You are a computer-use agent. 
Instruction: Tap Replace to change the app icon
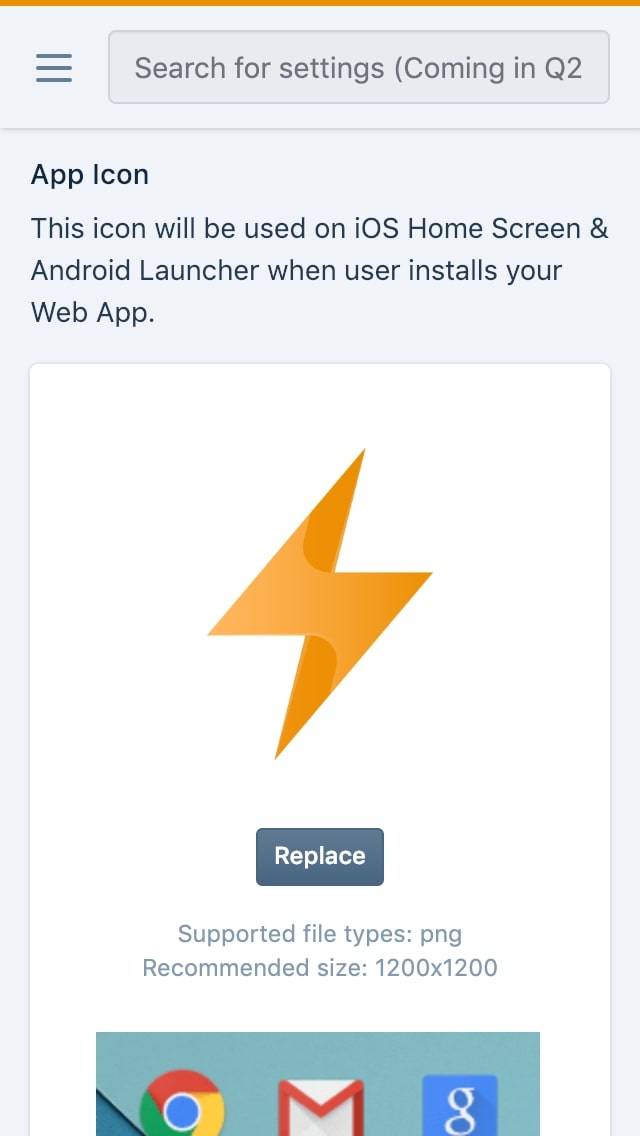(320, 856)
